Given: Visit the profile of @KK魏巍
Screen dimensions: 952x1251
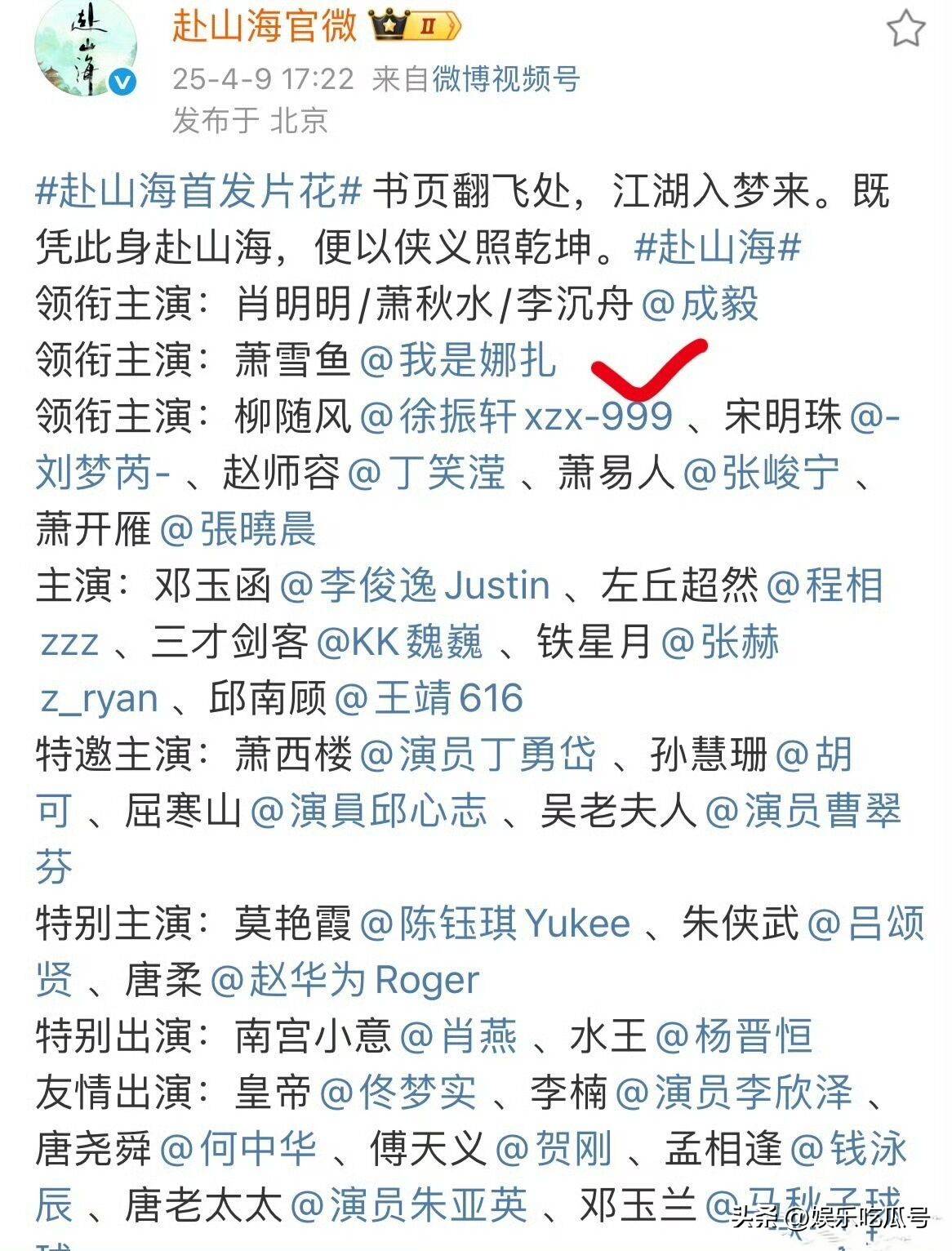Looking at the screenshot, I should 399,642.
